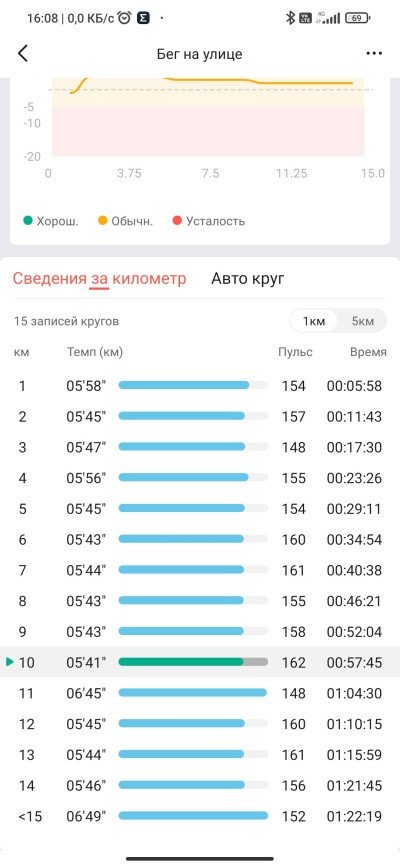Image resolution: width=400 pixels, height=867 pixels.
Task: Choose the 5км split option
Action: (362, 321)
